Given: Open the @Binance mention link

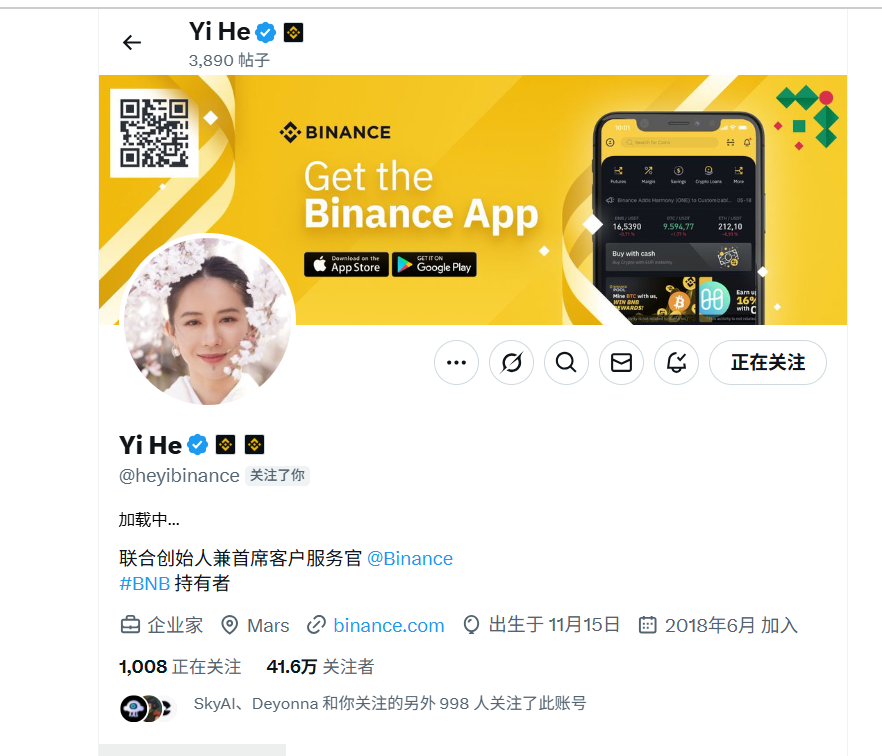Looking at the screenshot, I should click(410, 558).
